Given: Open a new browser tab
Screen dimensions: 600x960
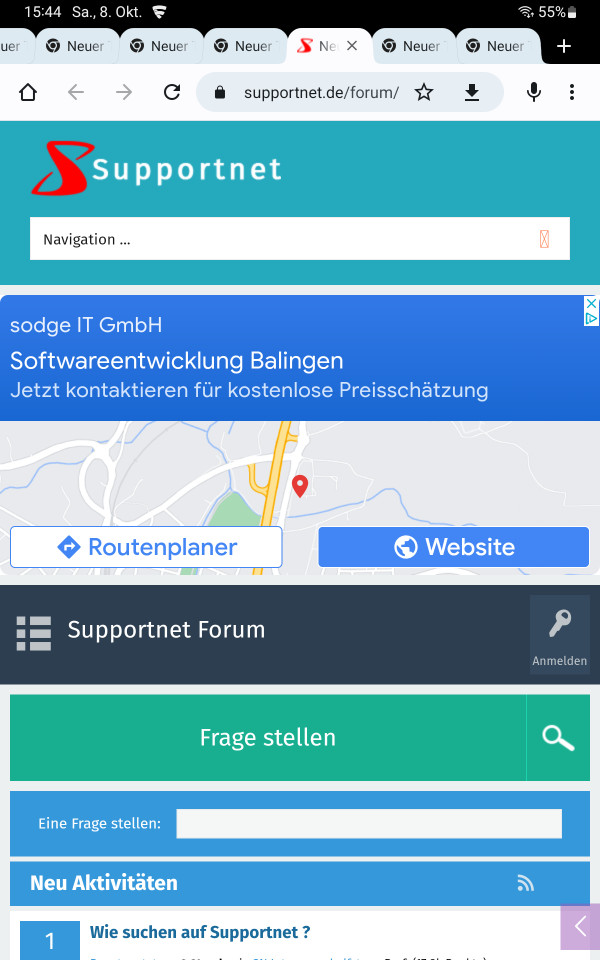Looking at the screenshot, I should (x=564, y=46).
